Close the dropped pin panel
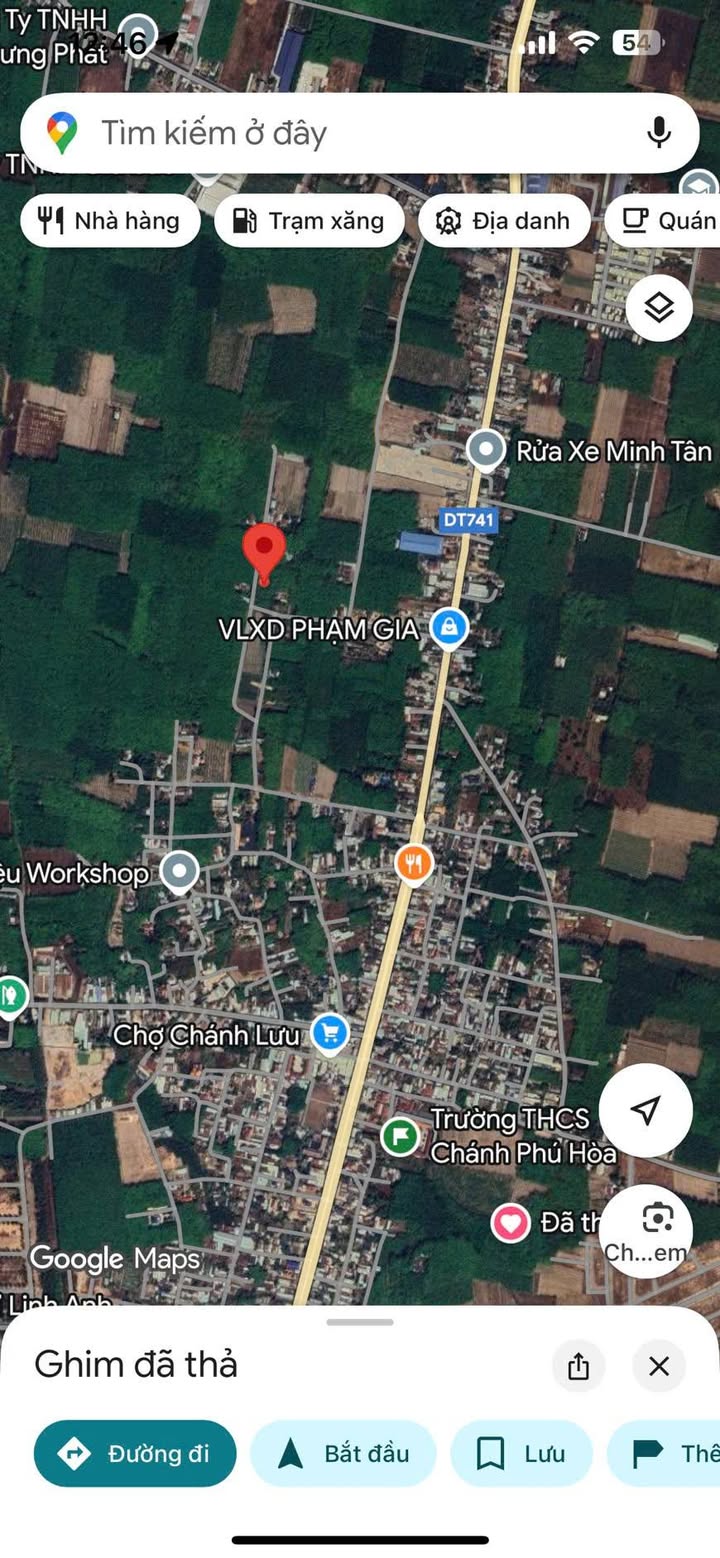720x1558 pixels. (659, 1366)
